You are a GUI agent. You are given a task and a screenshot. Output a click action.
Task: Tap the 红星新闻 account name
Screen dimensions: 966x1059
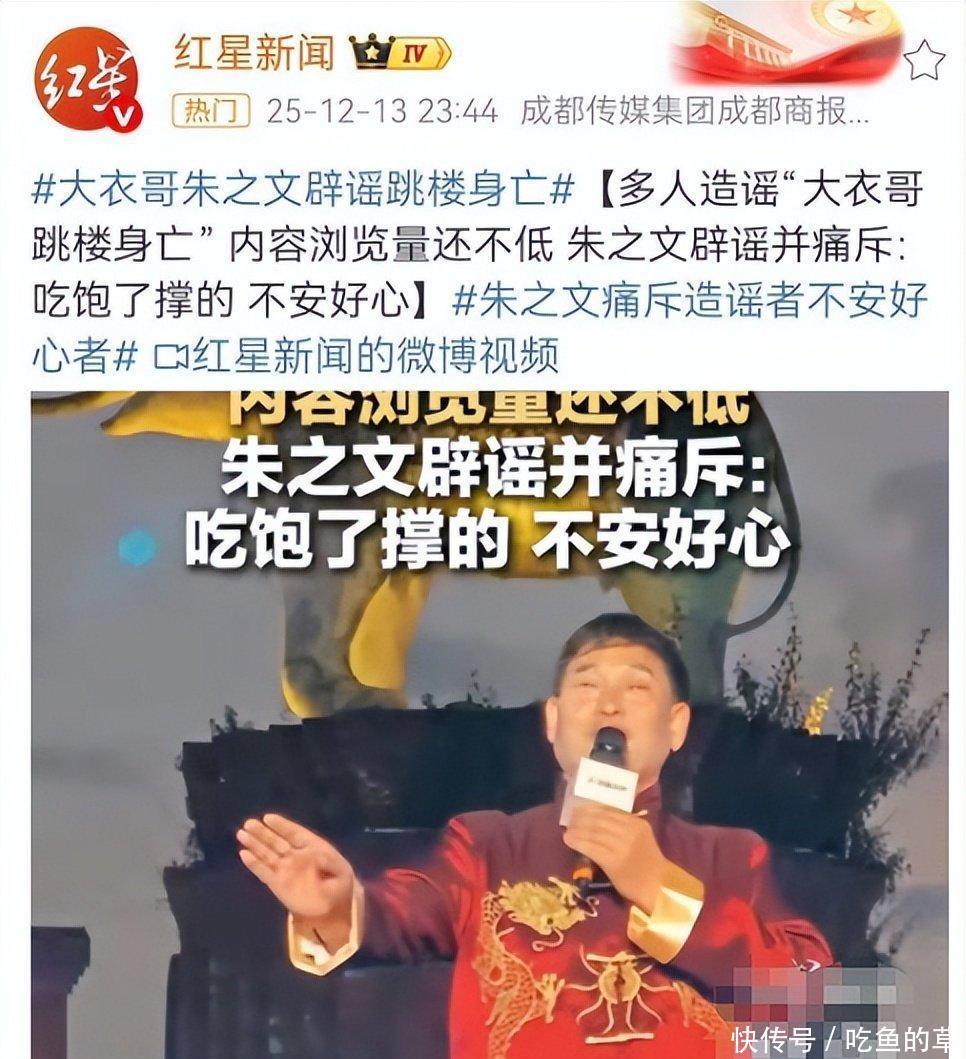coord(254,53)
